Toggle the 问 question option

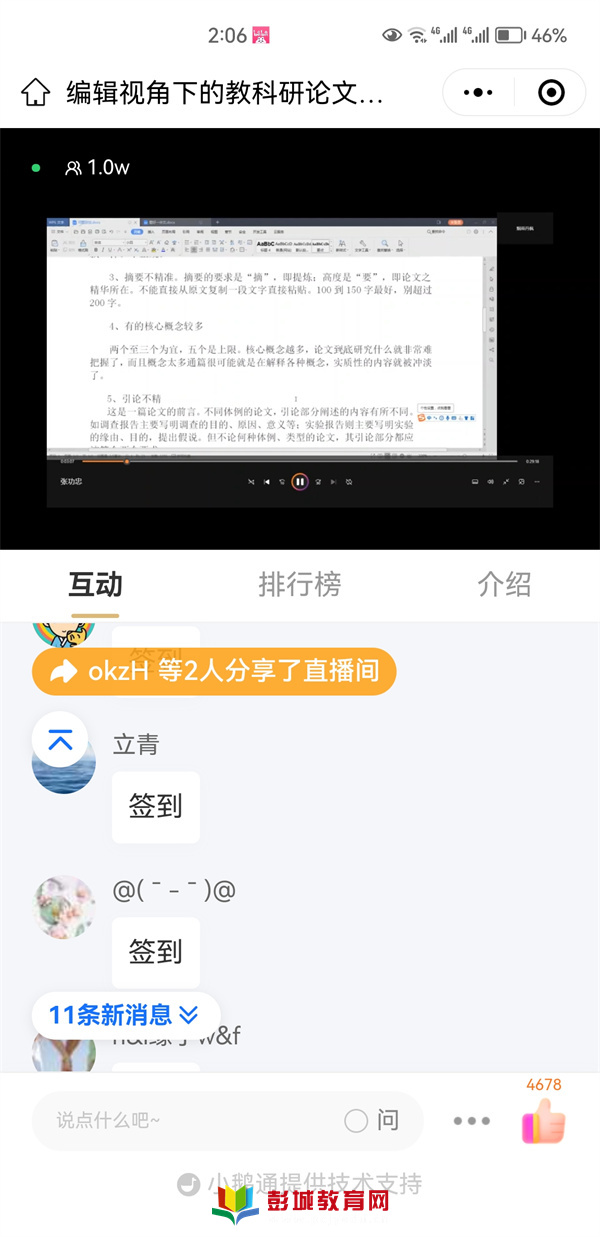pyautogui.click(x=372, y=1121)
